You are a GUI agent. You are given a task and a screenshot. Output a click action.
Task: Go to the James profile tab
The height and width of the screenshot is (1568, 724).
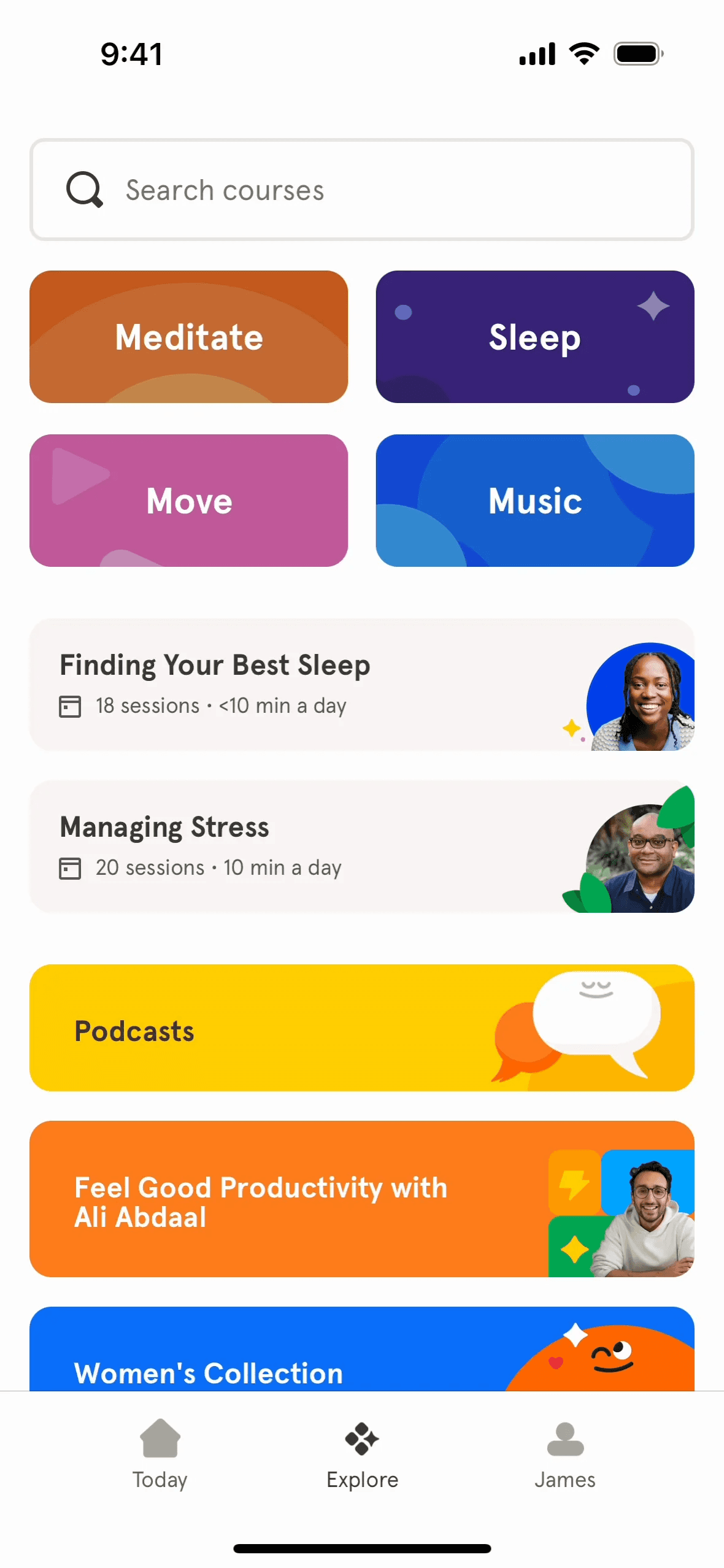(564, 1454)
